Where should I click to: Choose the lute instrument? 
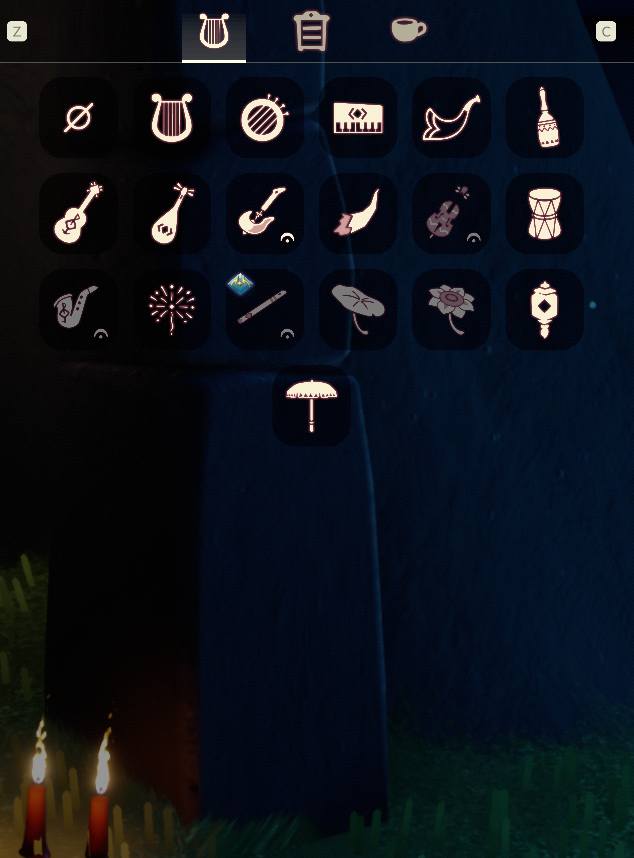[x=171, y=214]
